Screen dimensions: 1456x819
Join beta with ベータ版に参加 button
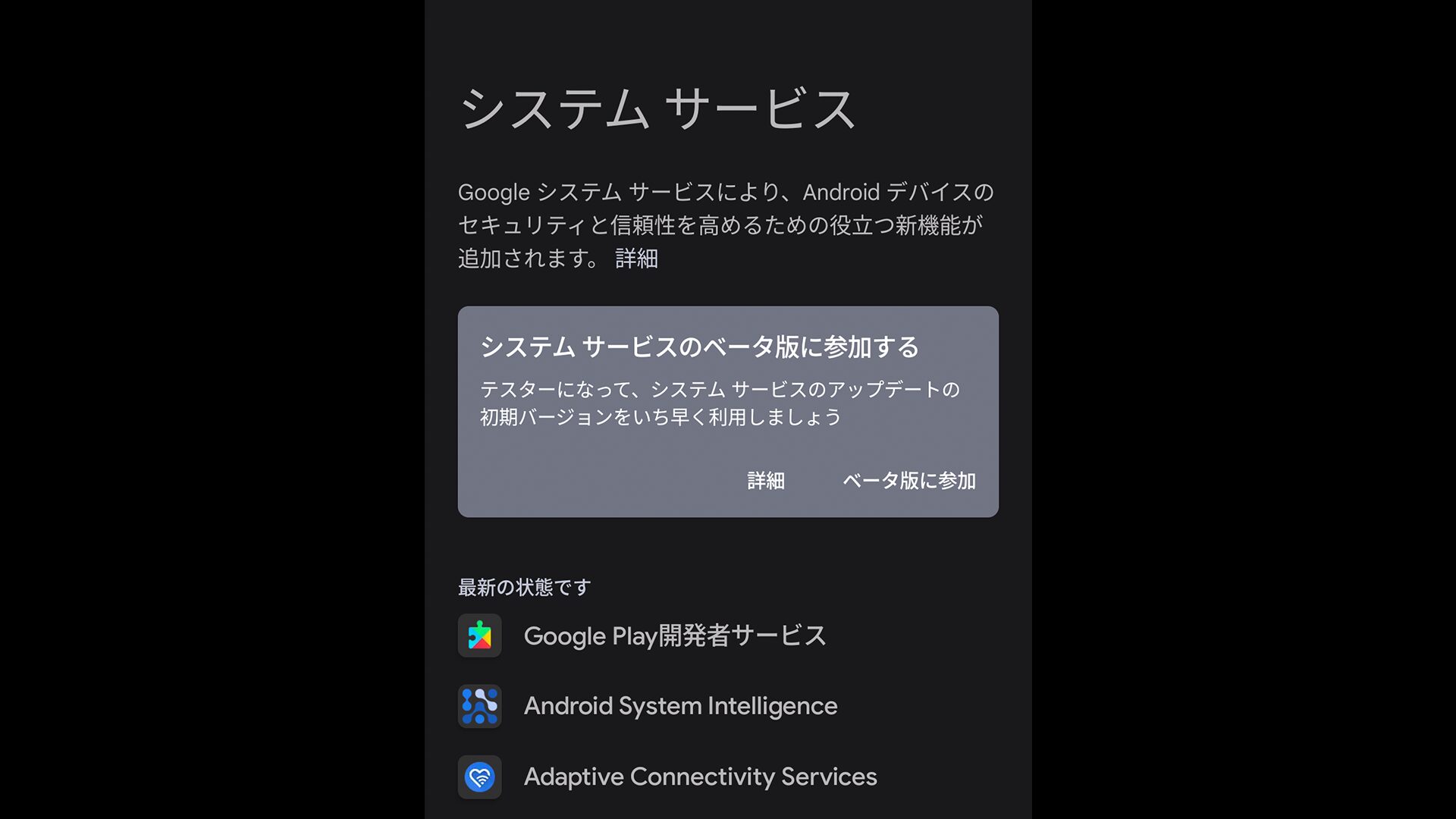908,481
